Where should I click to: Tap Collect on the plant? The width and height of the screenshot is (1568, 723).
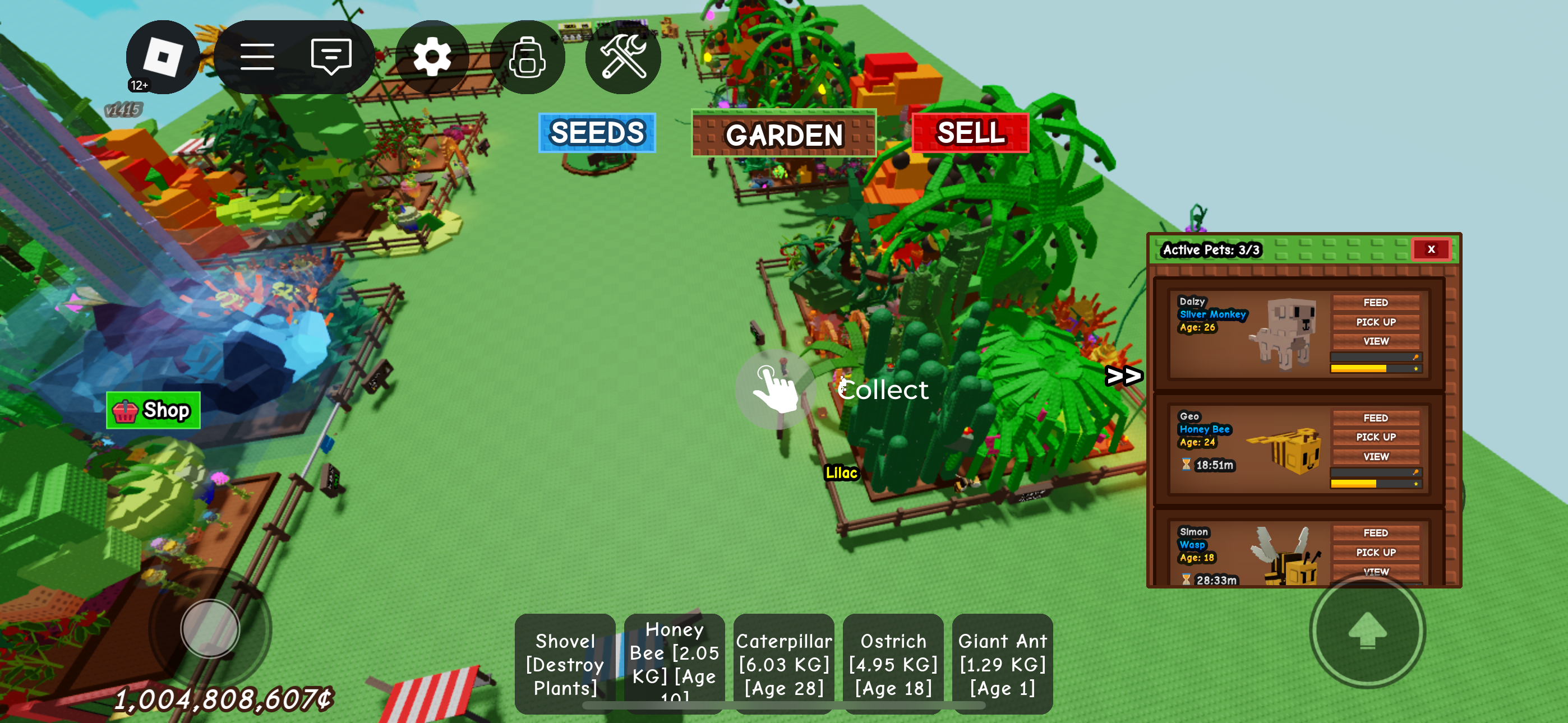pos(775,390)
